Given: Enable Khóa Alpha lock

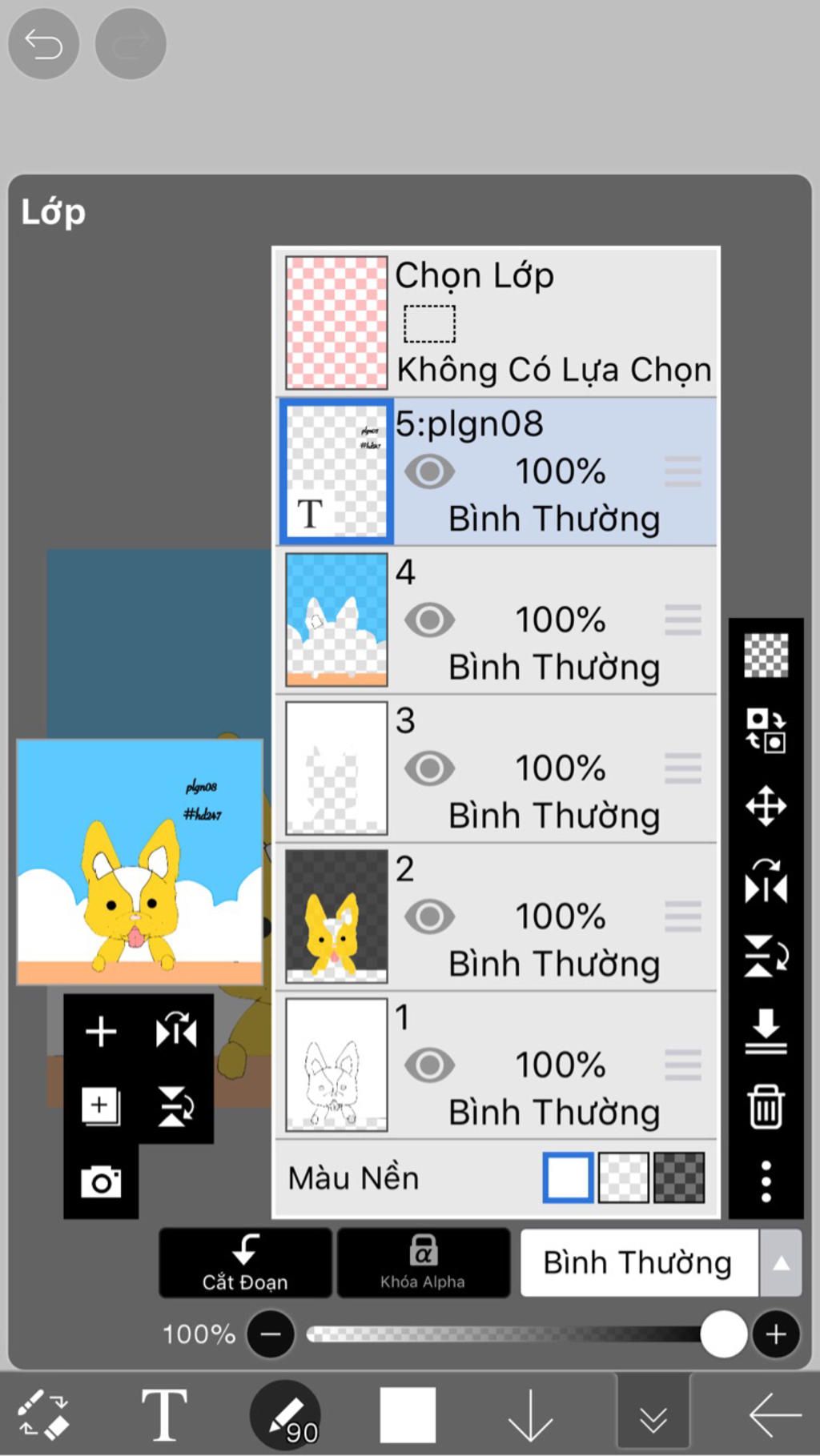Looking at the screenshot, I should (423, 1263).
